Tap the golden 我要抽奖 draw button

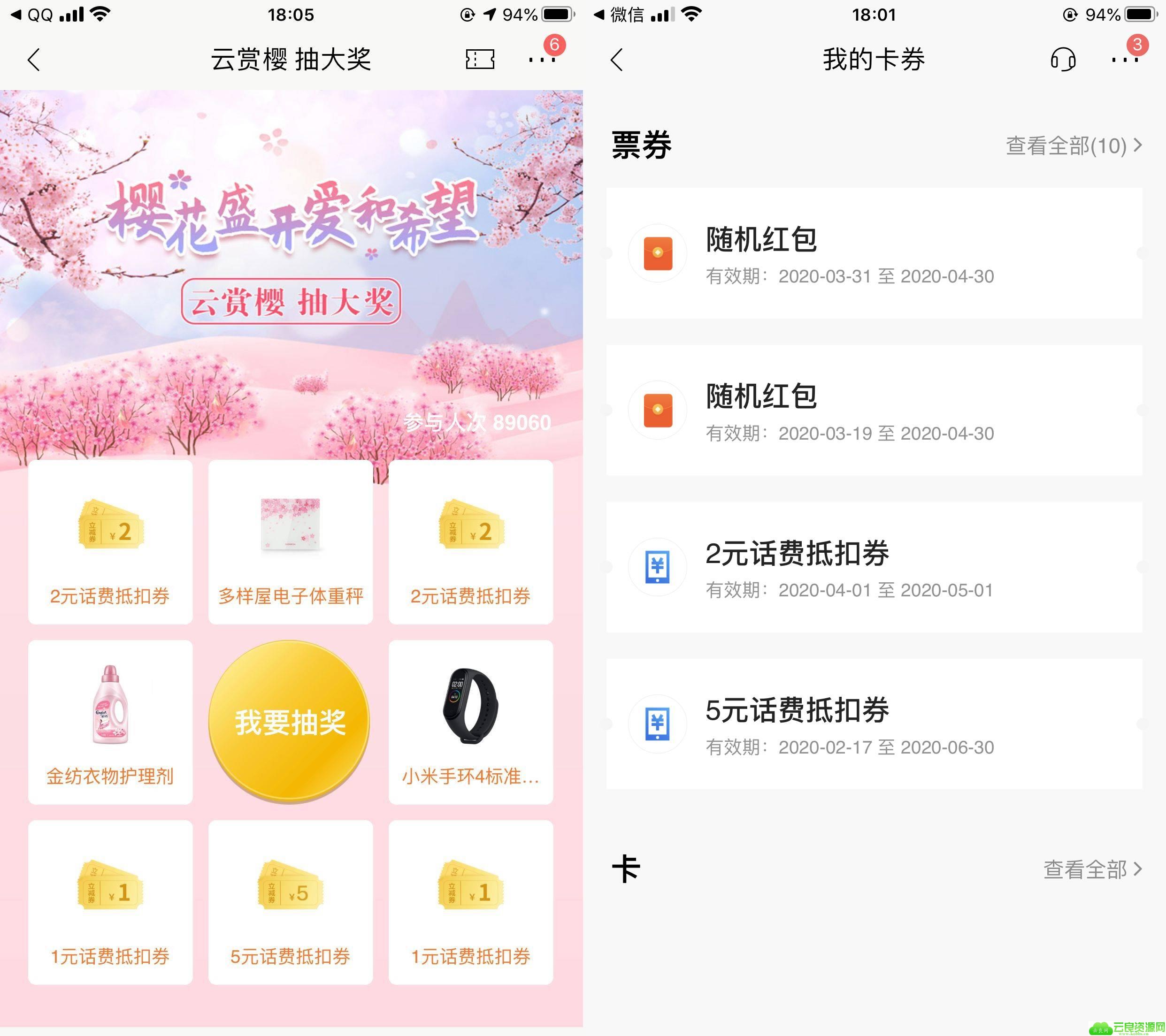pyautogui.click(x=289, y=721)
